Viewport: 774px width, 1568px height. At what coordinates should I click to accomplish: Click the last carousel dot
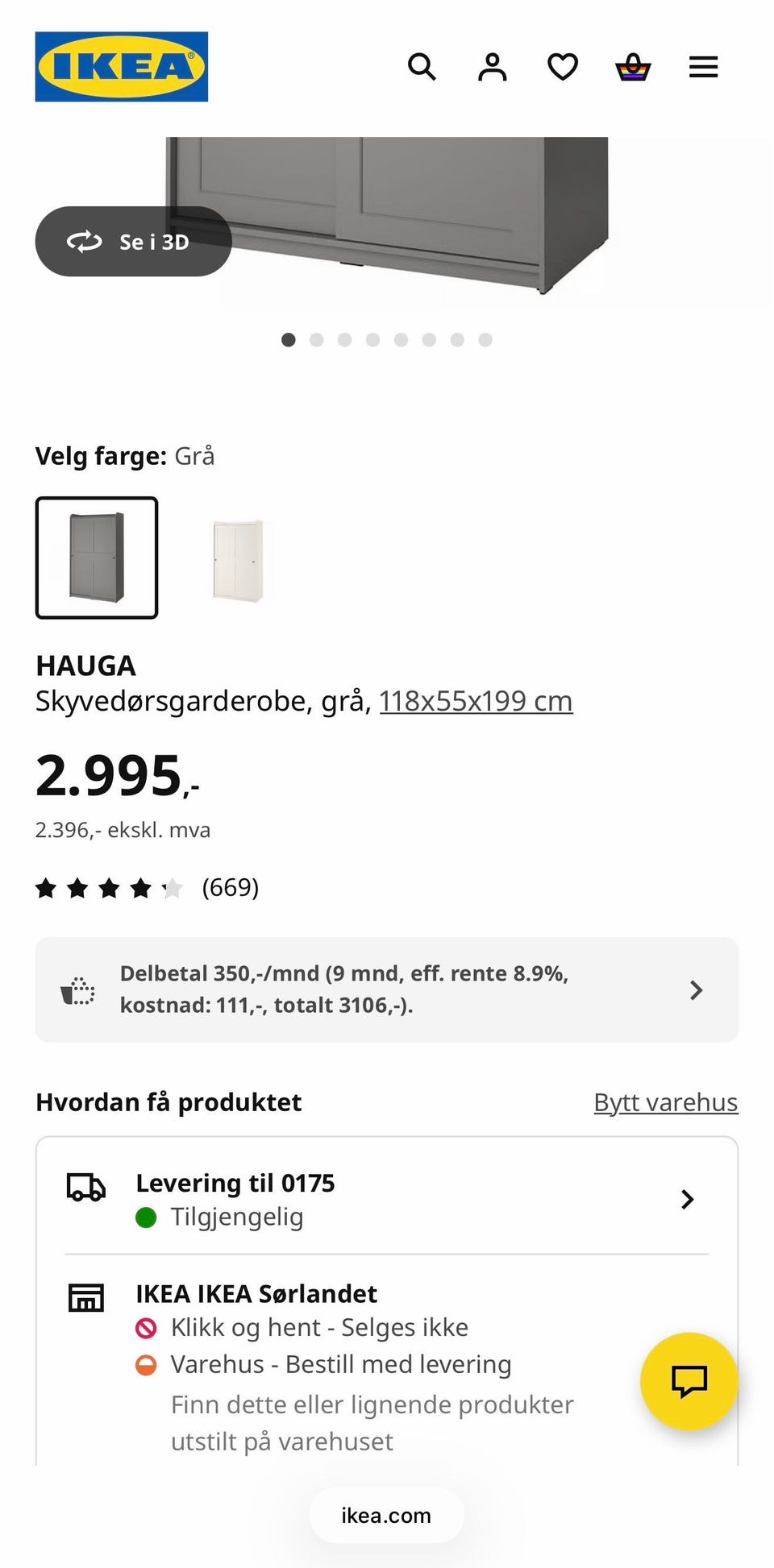point(485,340)
